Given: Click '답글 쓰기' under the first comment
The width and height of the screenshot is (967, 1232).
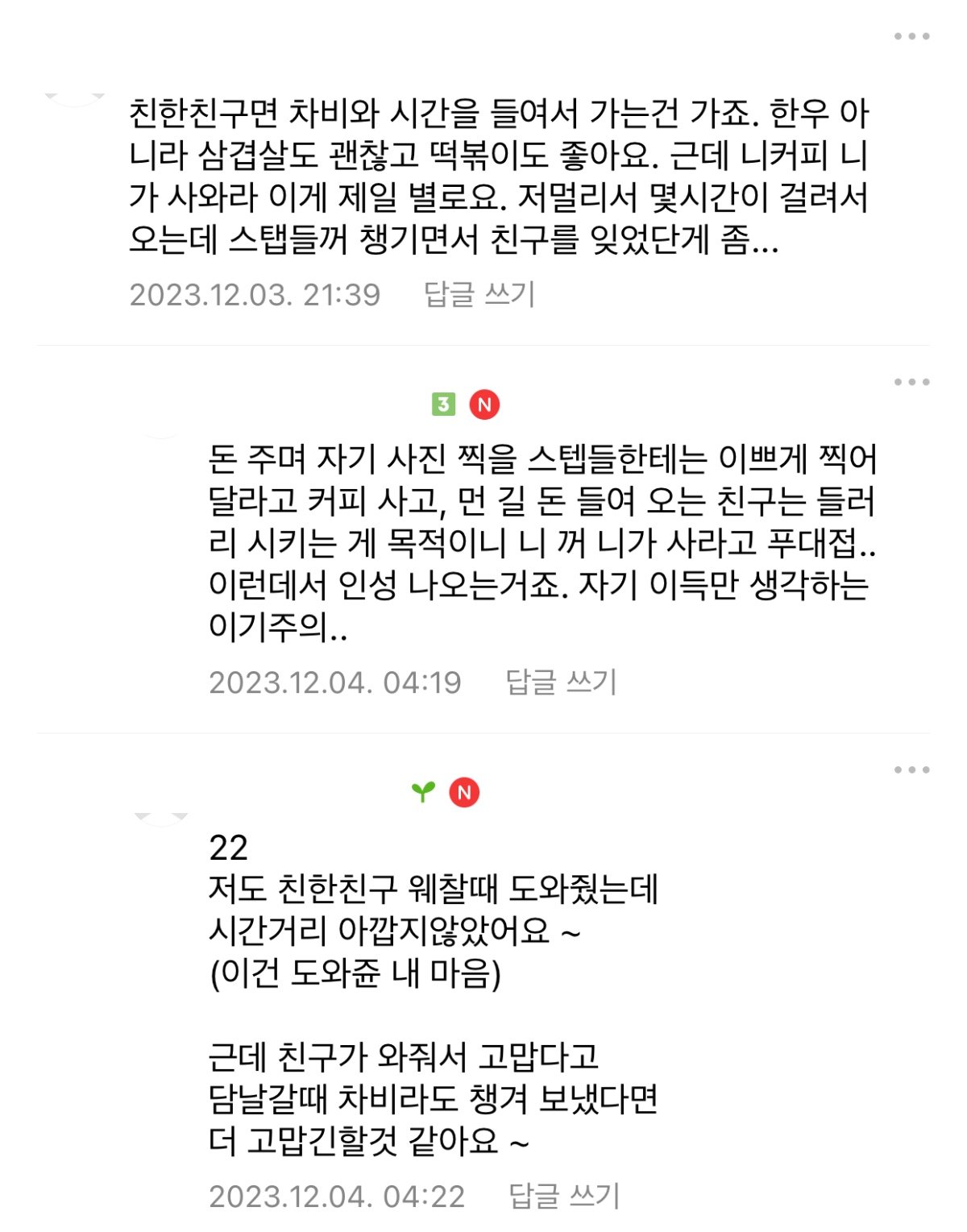Looking at the screenshot, I should (x=483, y=296).
